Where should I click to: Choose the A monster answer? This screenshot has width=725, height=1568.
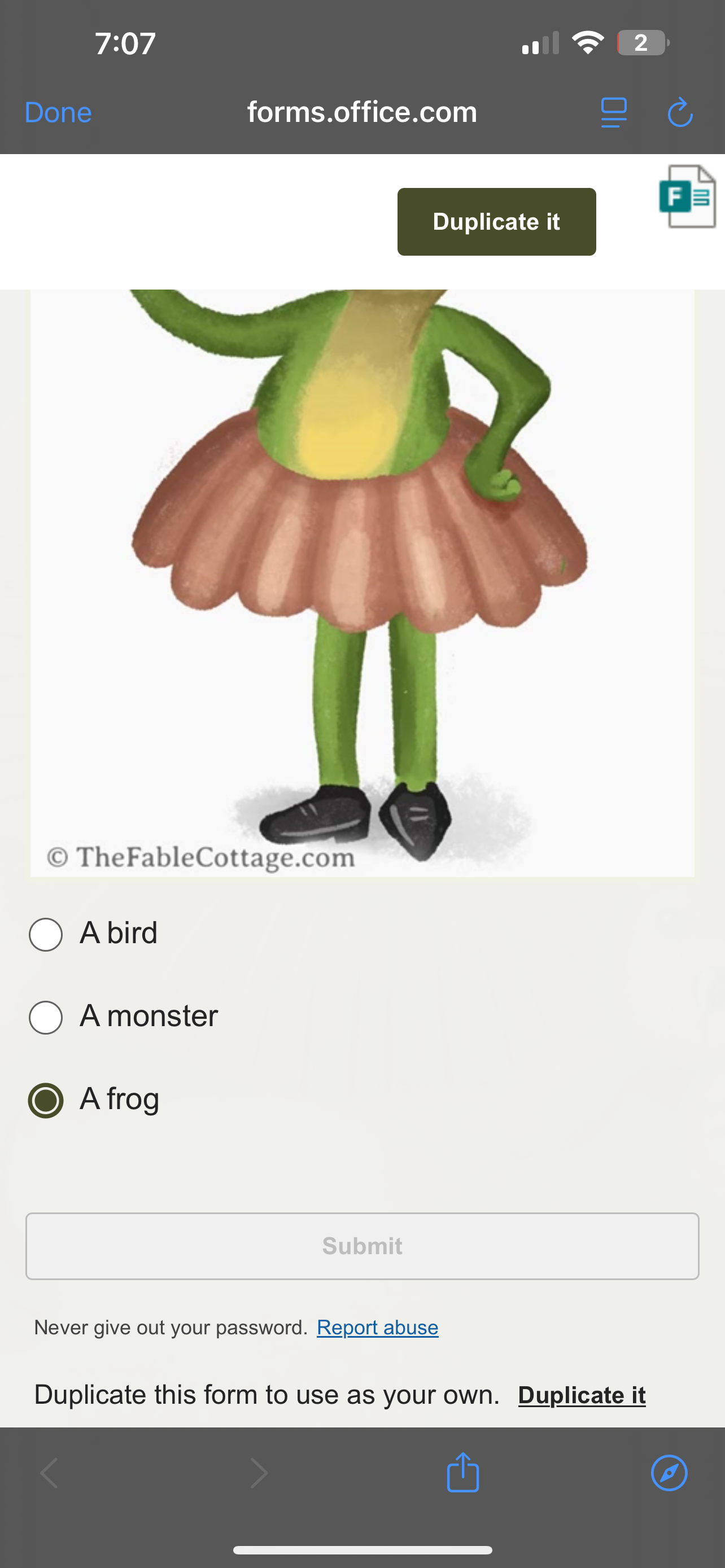(x=46, y=1017)
